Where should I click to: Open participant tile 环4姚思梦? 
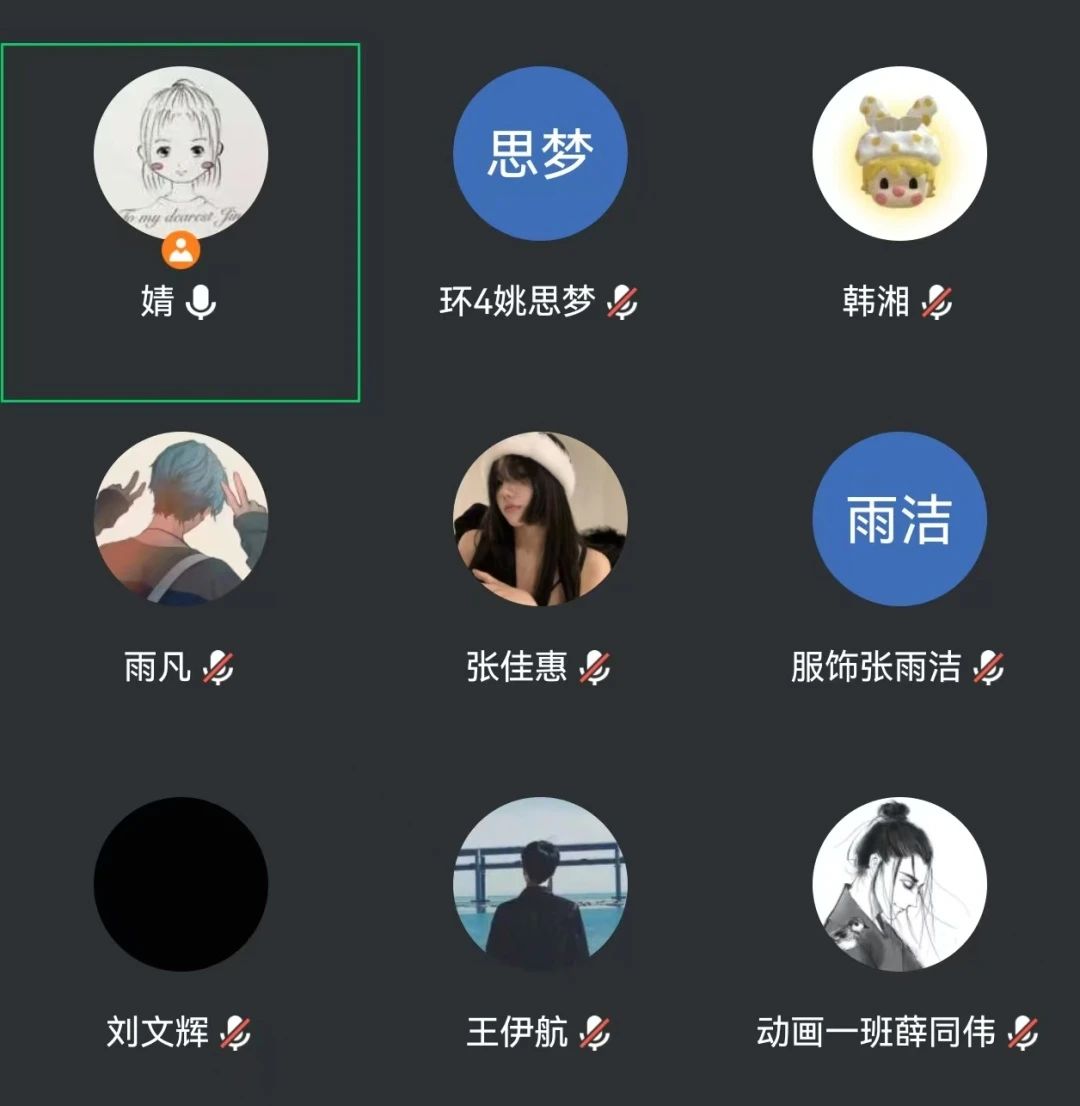point(540,154)
